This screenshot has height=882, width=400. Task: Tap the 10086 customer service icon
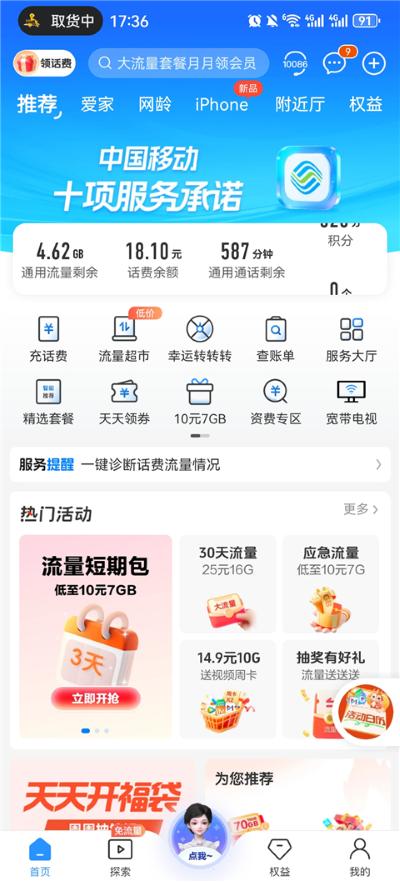(x=295, y=64)
